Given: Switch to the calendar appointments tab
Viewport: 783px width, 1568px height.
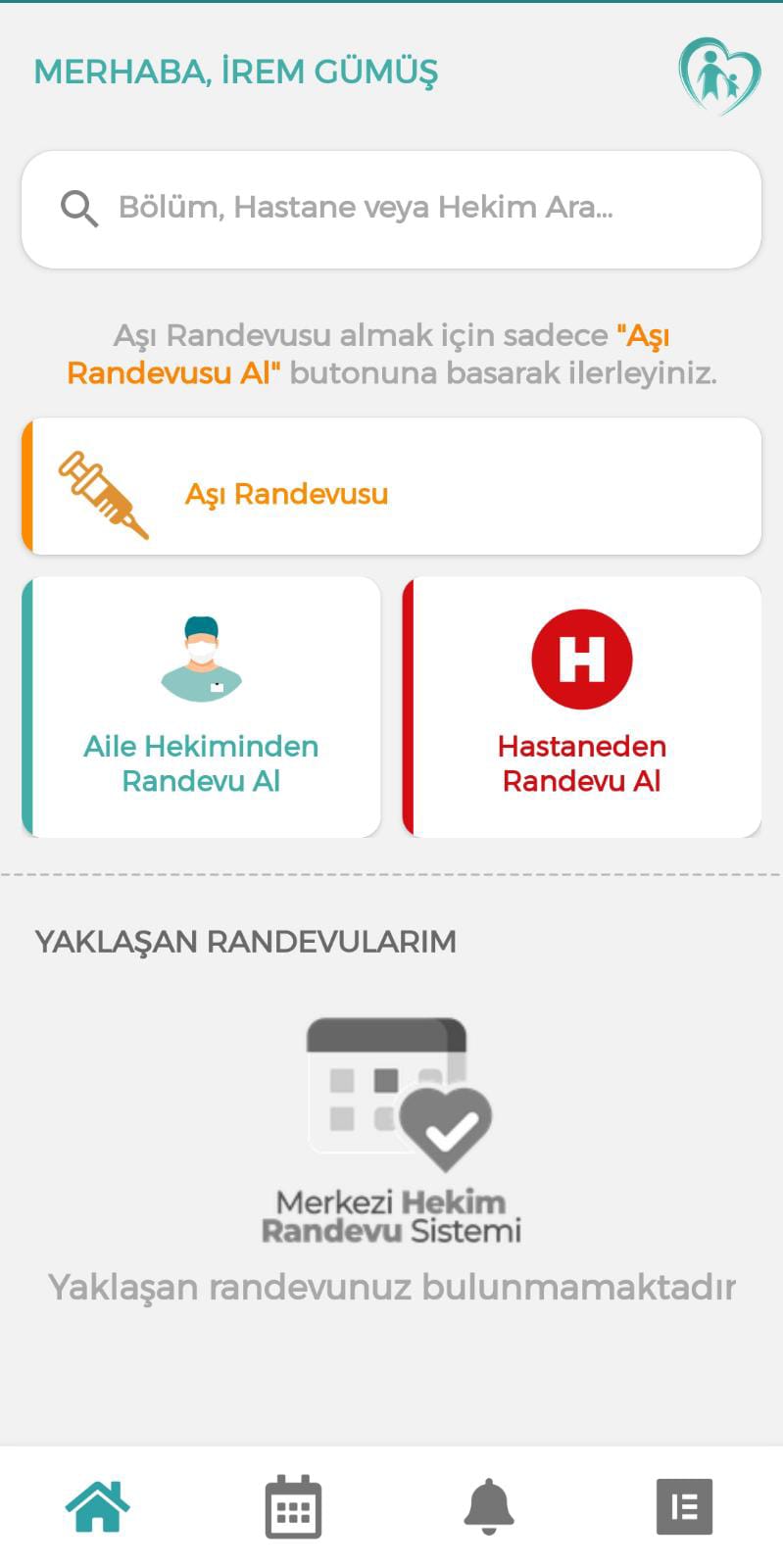Looking at the screenshot, I should [293, 1506].
